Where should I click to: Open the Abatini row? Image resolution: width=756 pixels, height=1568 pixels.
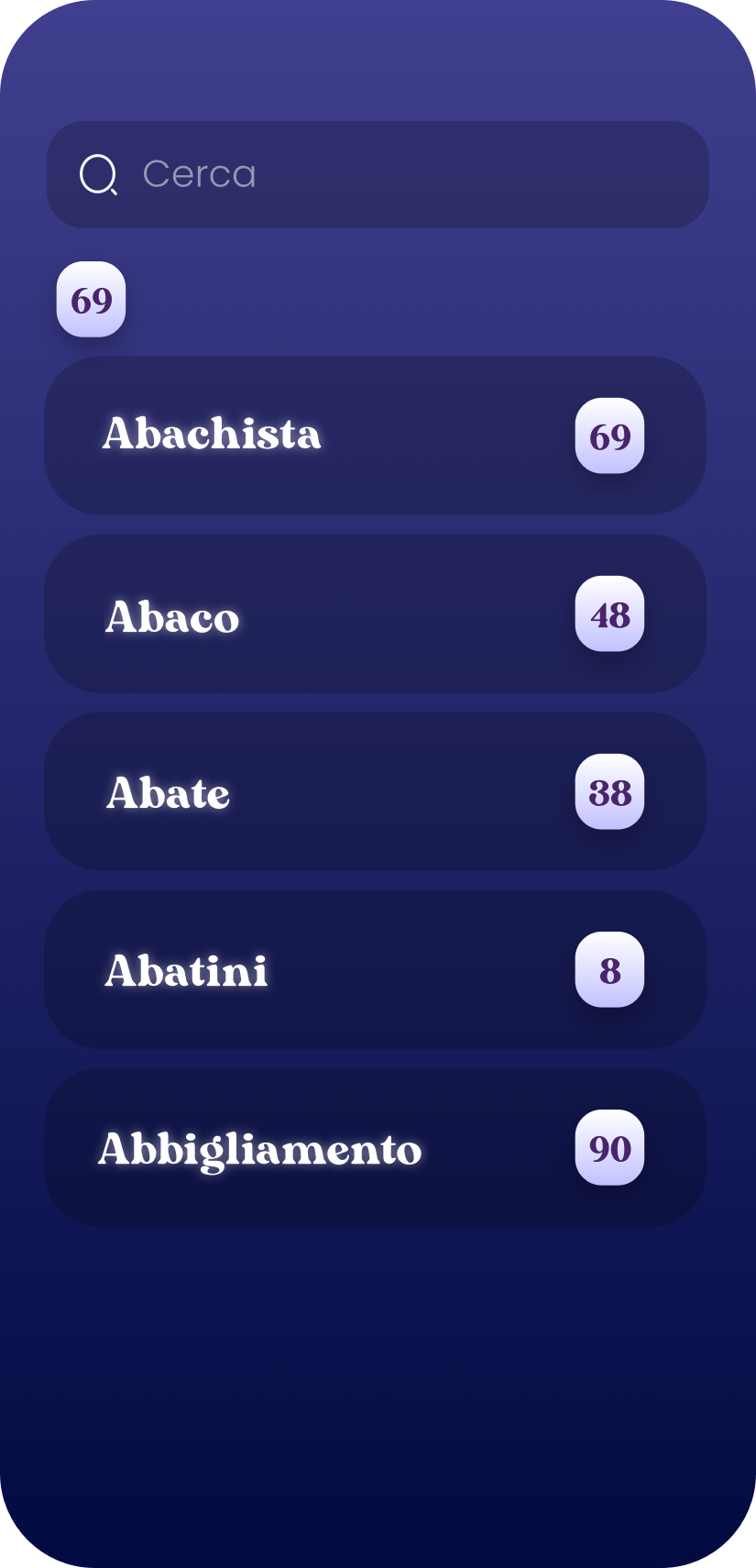375,969
